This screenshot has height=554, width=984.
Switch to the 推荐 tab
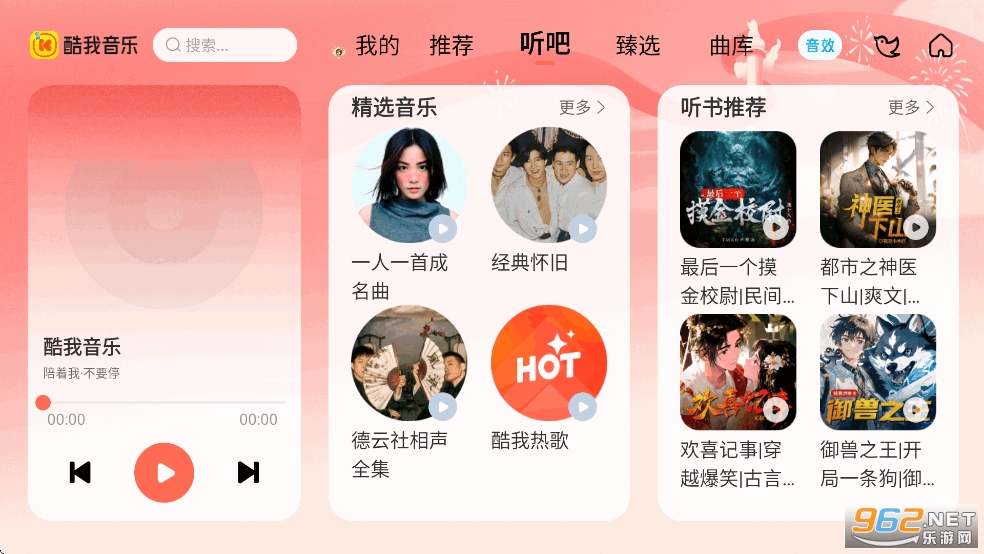point(451,46)
